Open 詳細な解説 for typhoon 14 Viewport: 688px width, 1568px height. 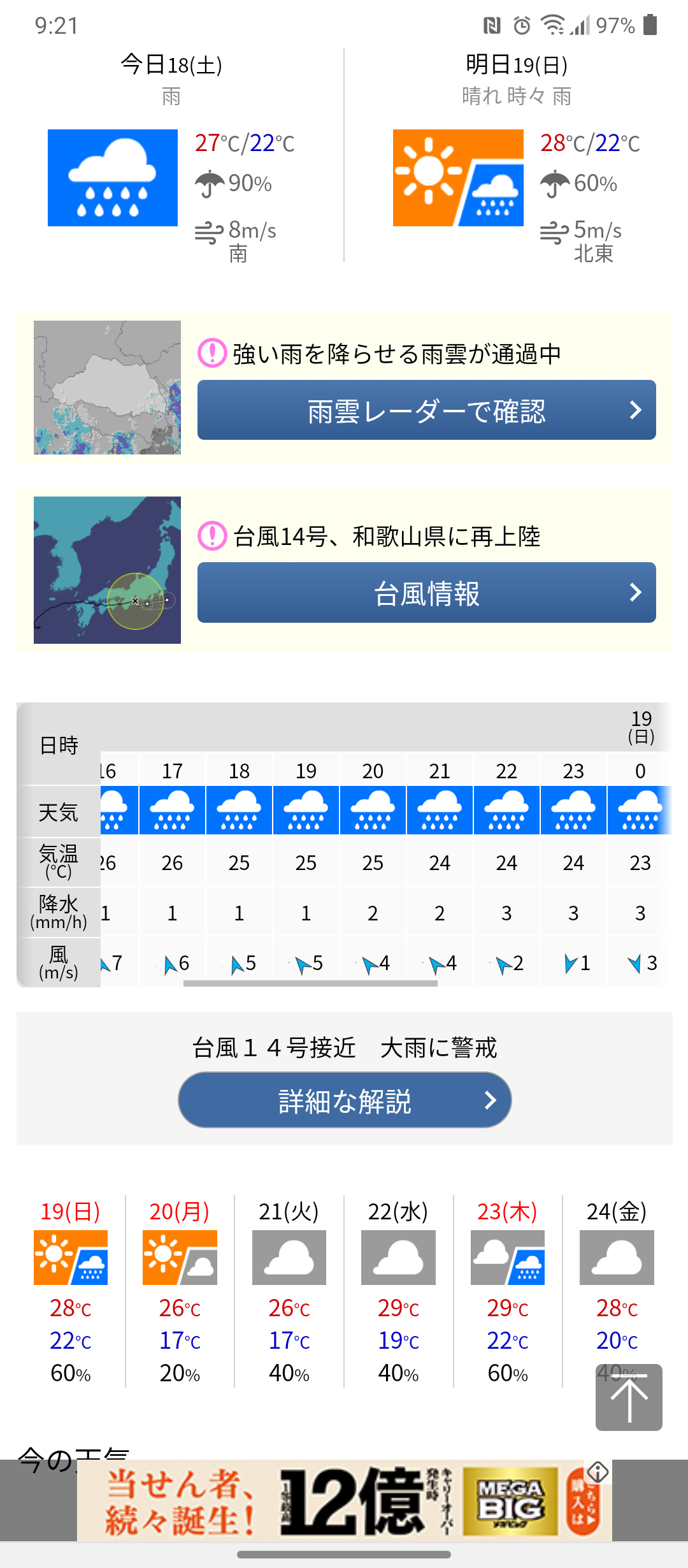pos(345,1100)
